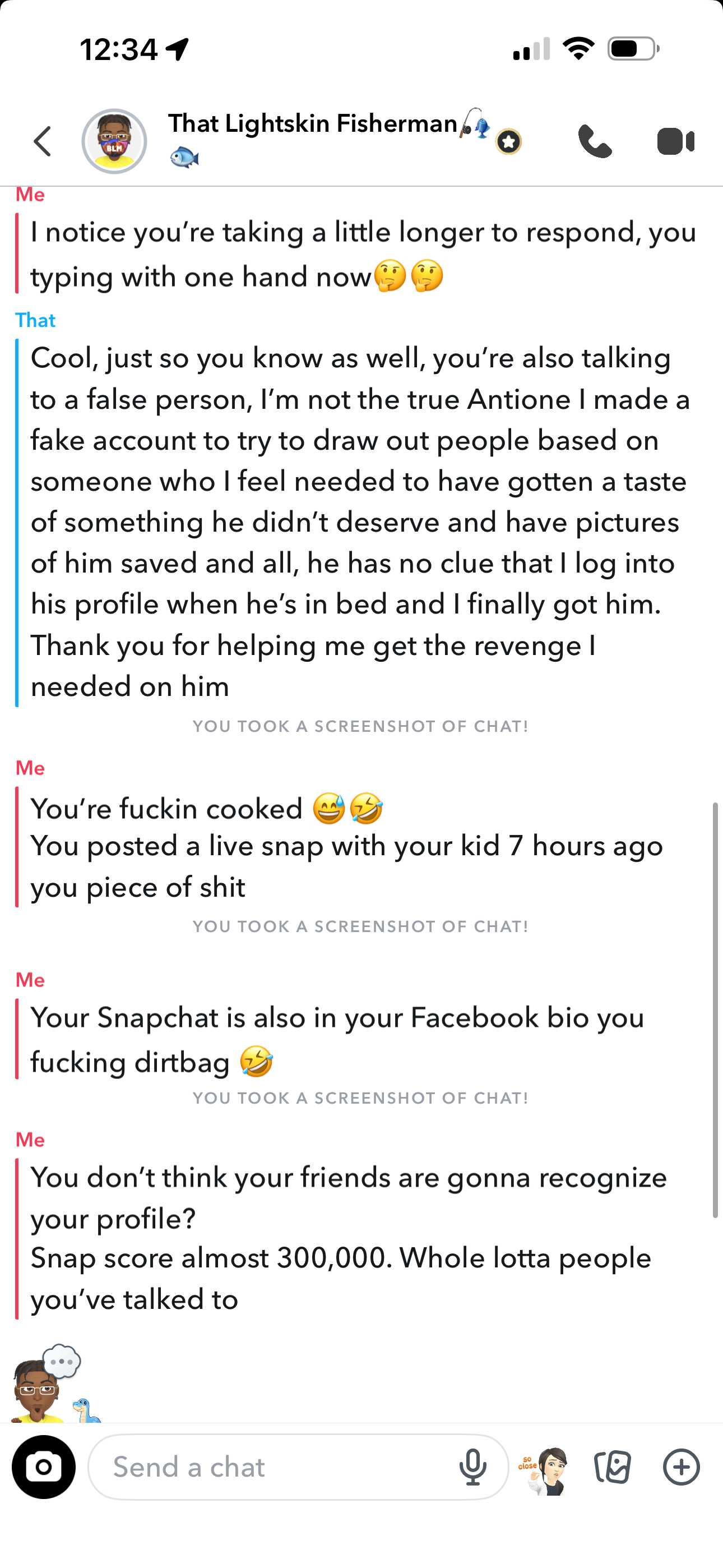
Task: Open the plus attachments menu
Action: pyautogui.click(x=681, y=1467)
